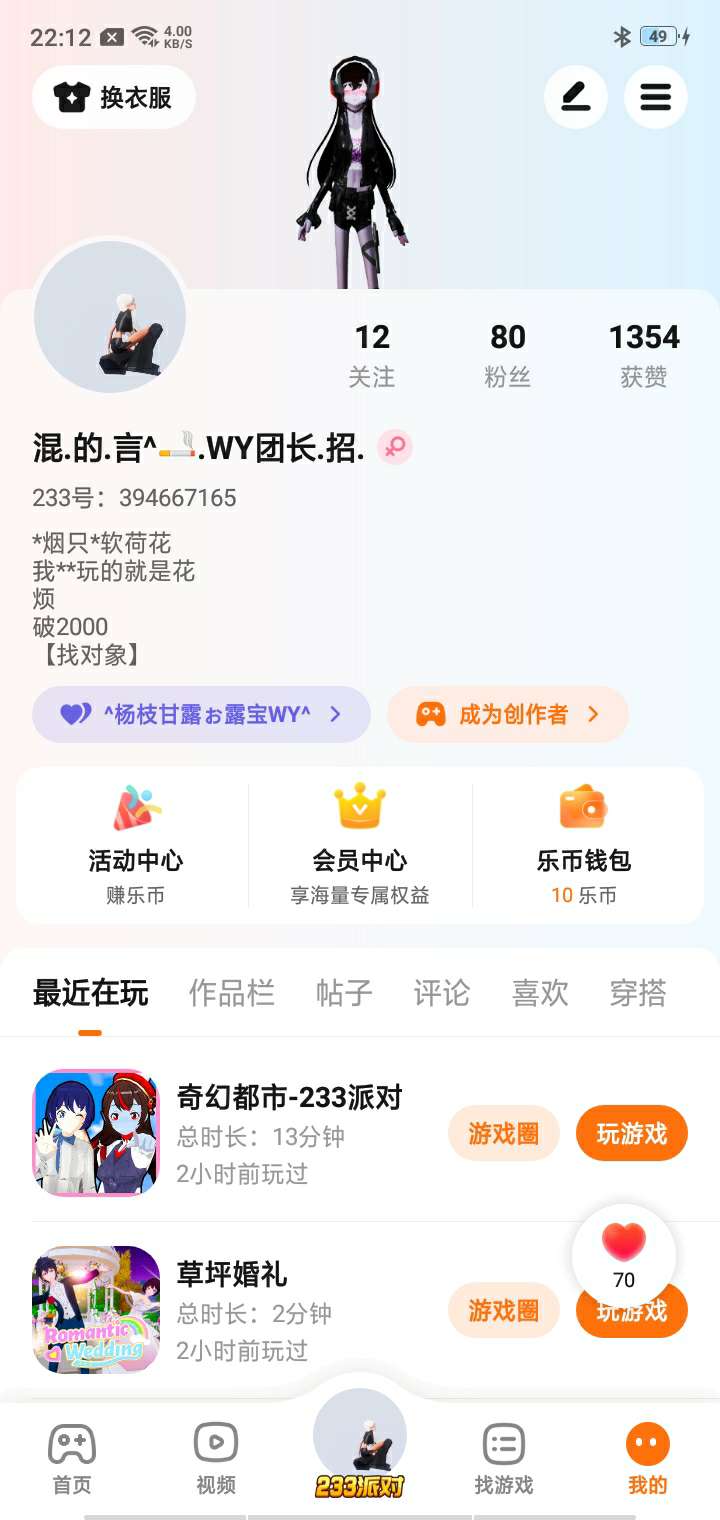This screenshot has width=720, height=1520.
Task: Open 活动中心 activity center
Action: click(x=136, y=845)
